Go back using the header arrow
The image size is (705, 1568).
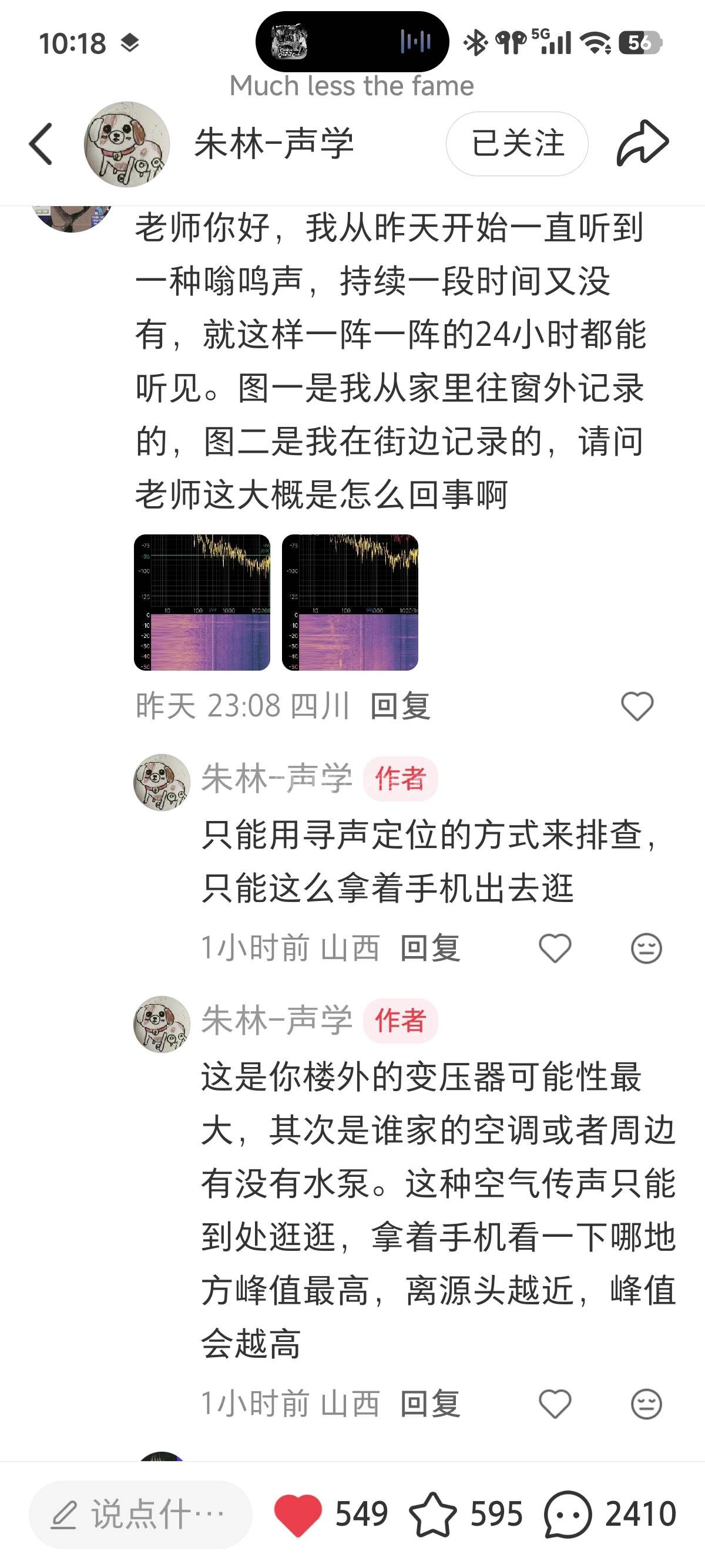coord(41,144)
